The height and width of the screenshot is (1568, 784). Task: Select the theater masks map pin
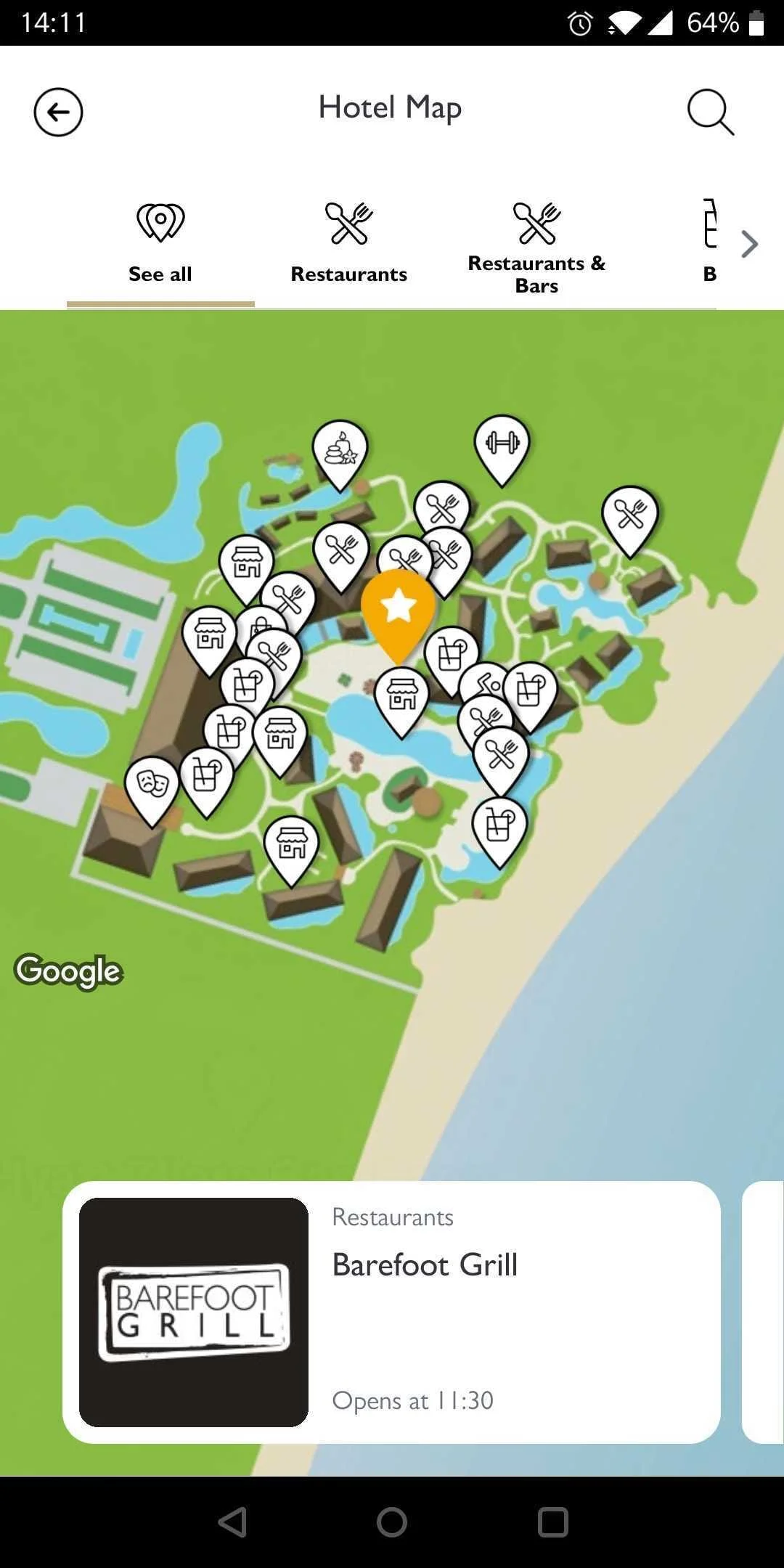pyautogui.click(x=152, y=785)
